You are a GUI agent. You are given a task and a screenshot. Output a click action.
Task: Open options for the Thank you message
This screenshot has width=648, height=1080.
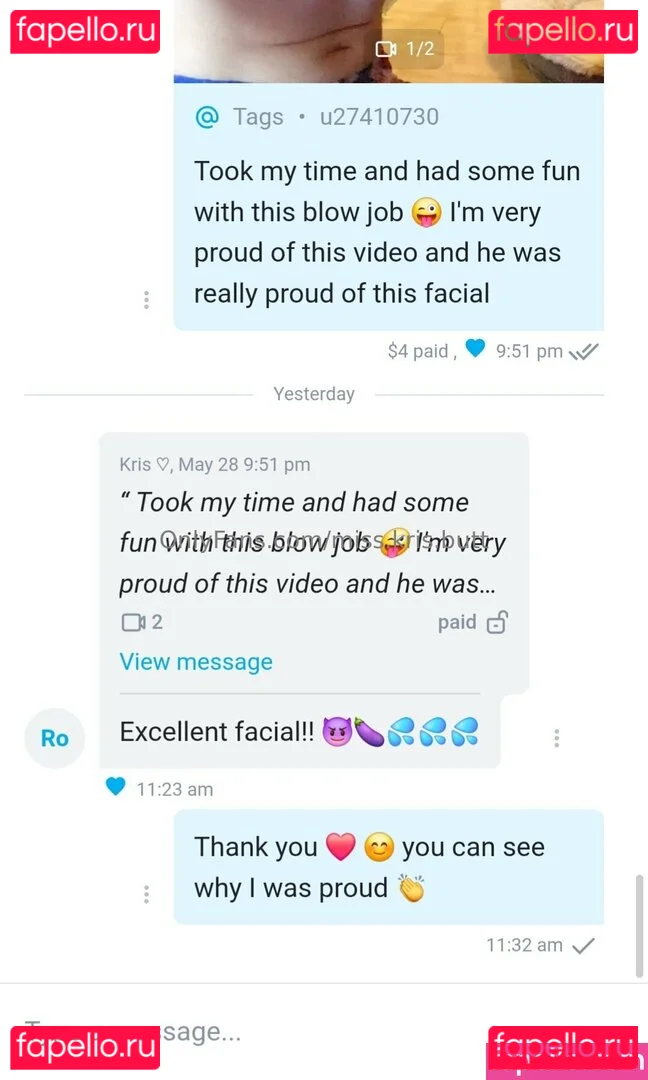tap(147, 894)
